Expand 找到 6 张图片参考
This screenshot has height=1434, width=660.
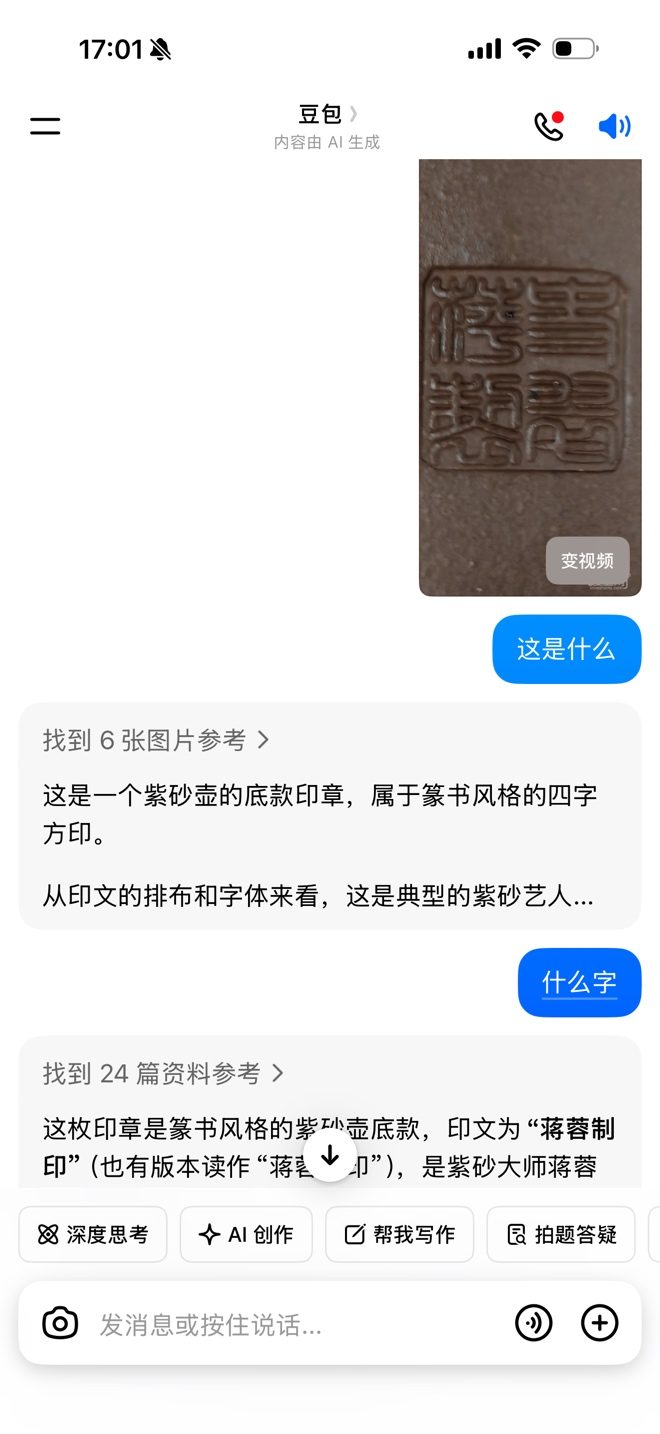[156, 740]
